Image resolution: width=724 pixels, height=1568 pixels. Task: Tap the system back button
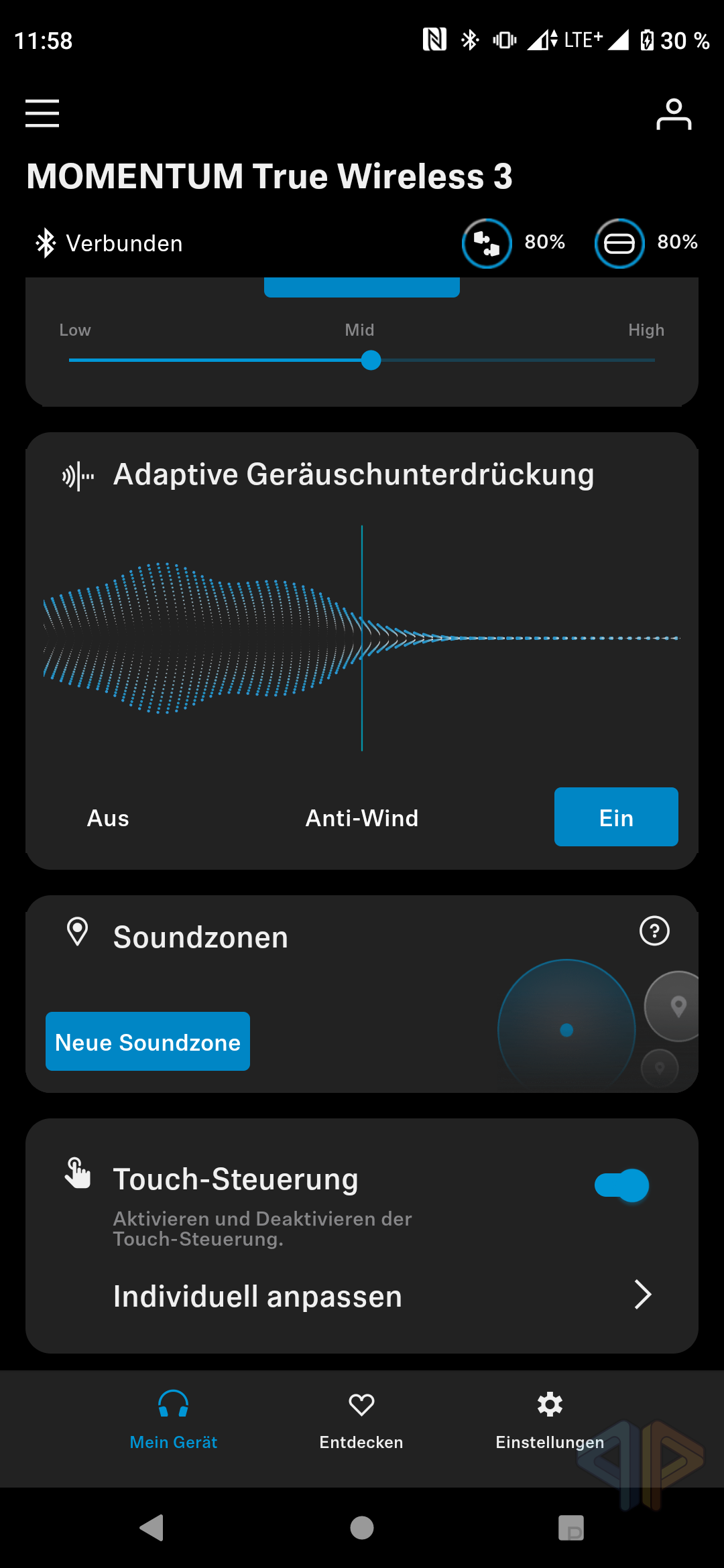pos(152,1528)
